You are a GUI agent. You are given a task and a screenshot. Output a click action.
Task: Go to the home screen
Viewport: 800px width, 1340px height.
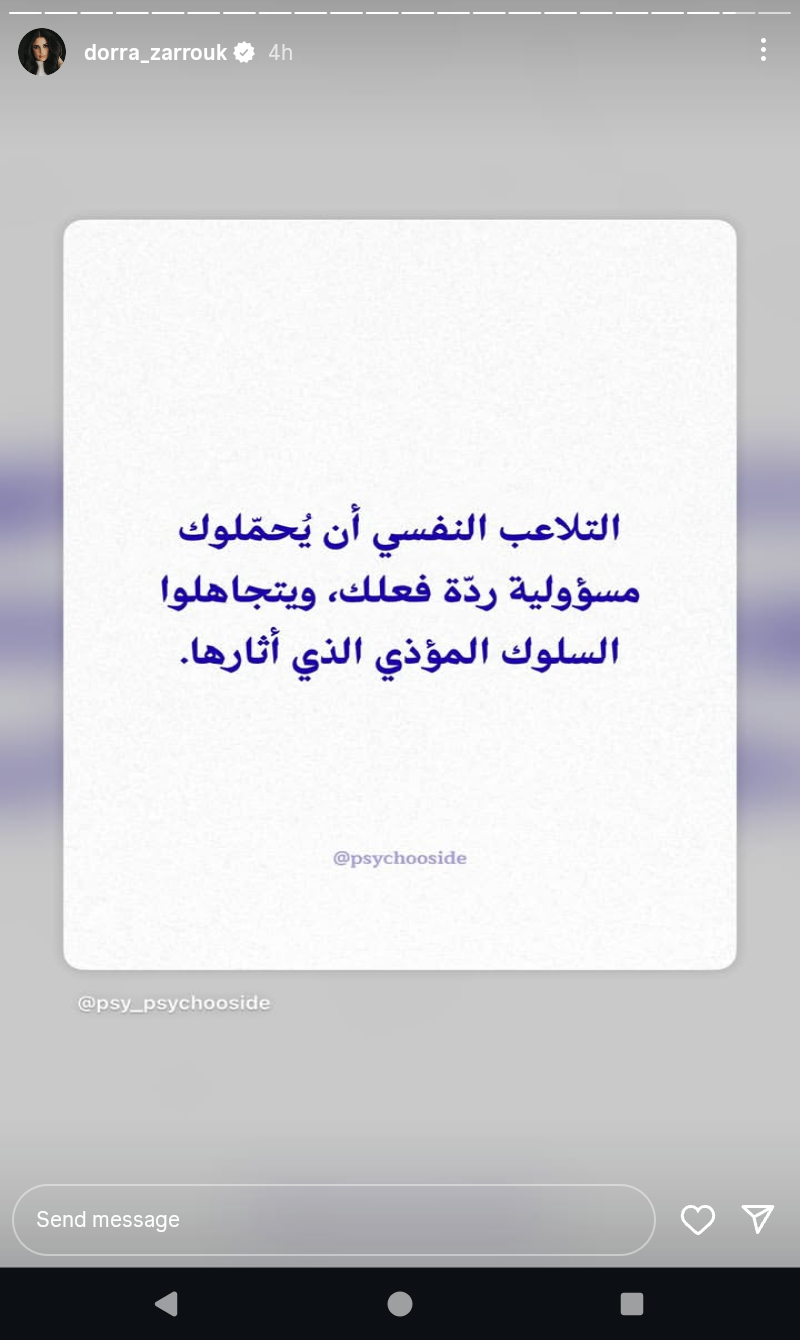[400, 1303]
